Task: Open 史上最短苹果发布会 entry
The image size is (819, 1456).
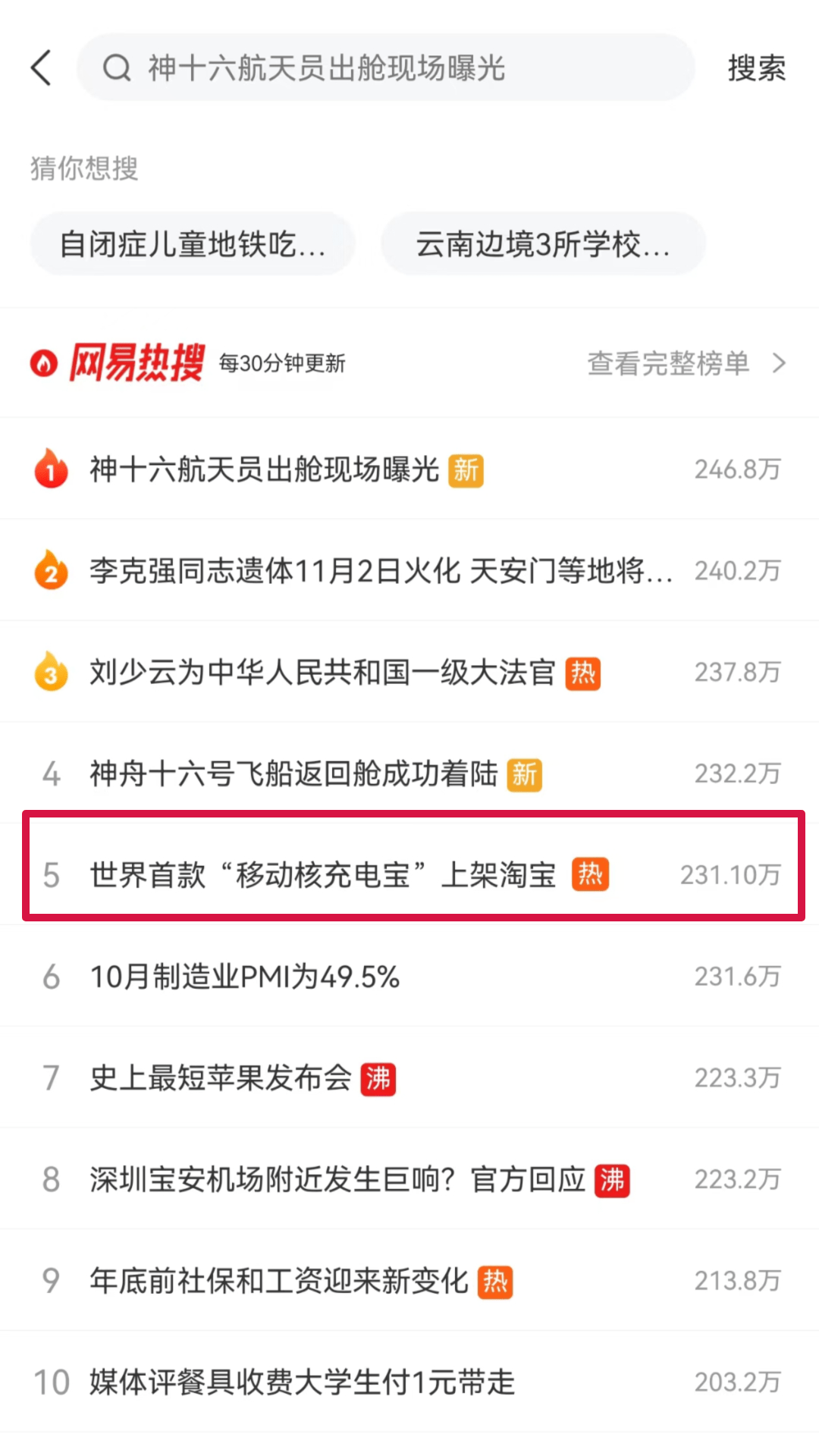Action: coord(221,1078)
